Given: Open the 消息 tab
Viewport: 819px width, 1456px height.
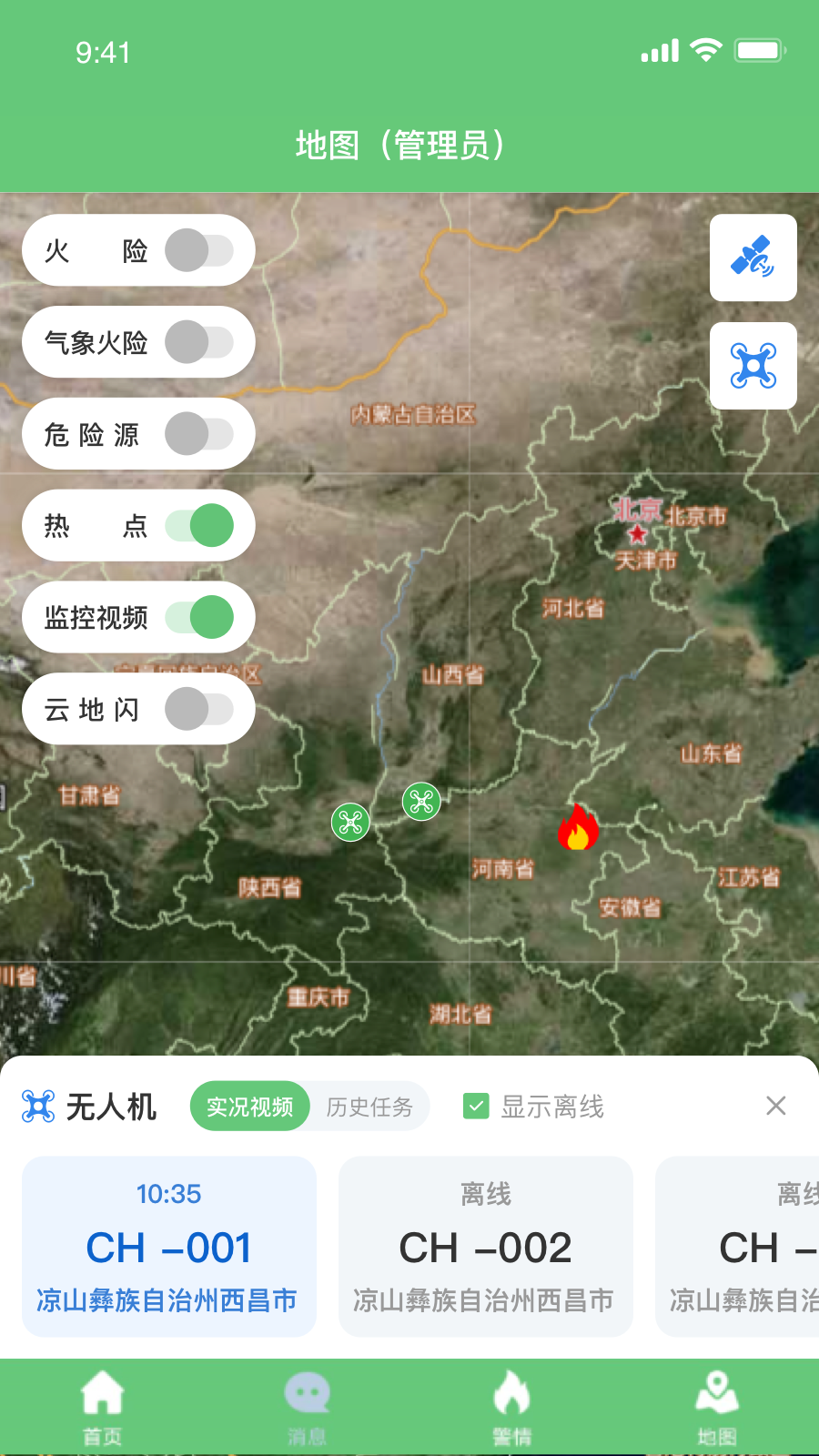Looking at the screenshot, I should point(307,1407).
